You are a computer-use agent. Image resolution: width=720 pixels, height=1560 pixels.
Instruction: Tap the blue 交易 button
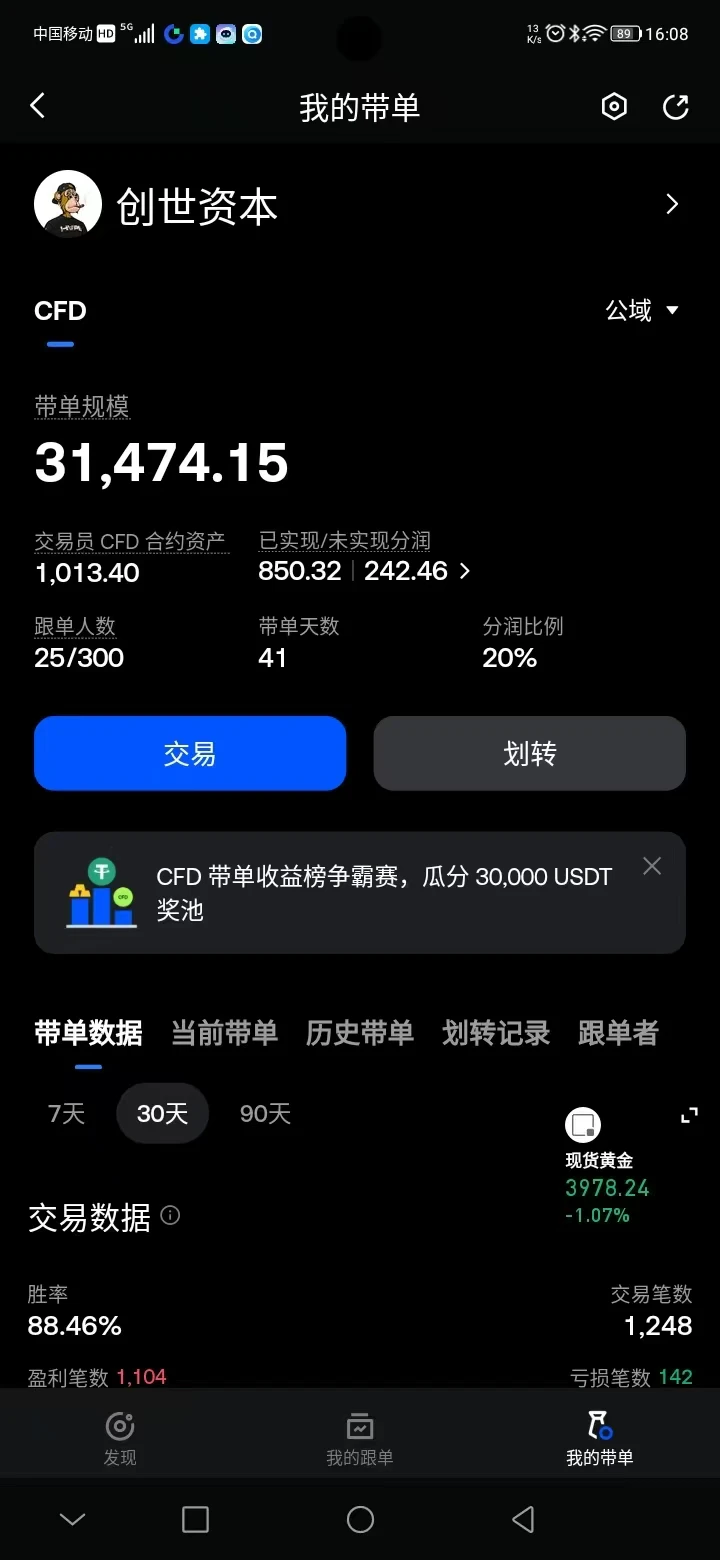click(190, 753)
